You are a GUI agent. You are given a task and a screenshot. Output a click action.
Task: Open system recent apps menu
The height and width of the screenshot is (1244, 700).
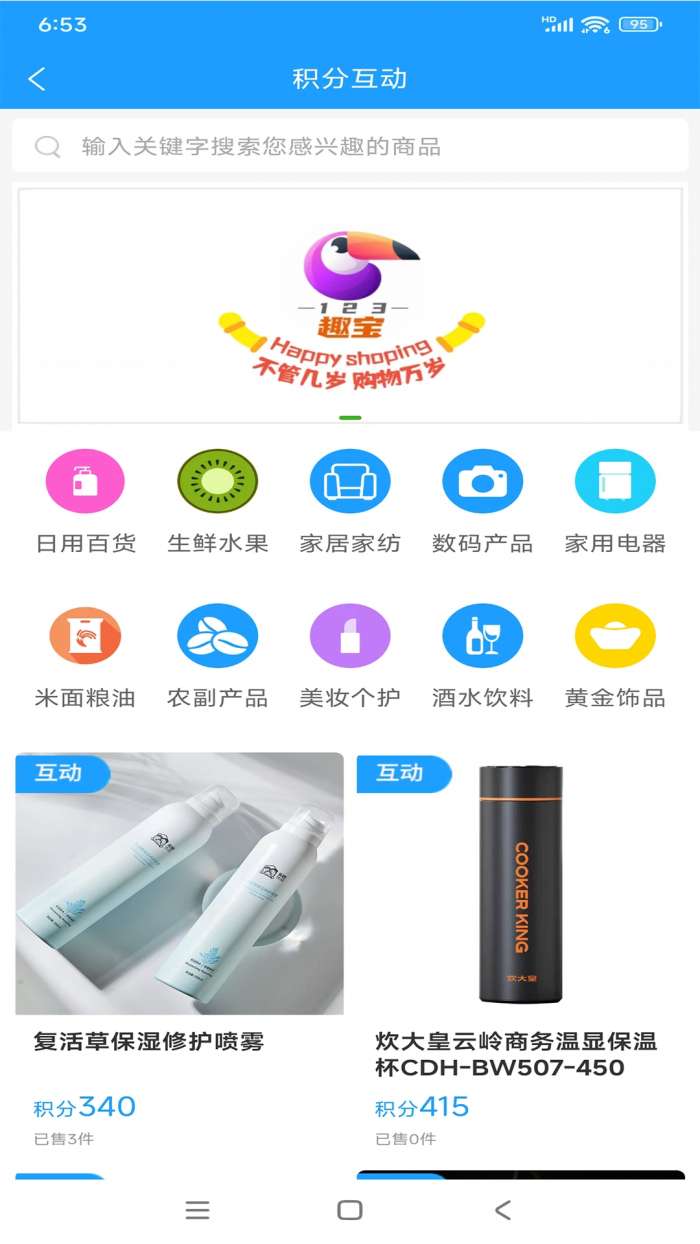point(198,1210)
